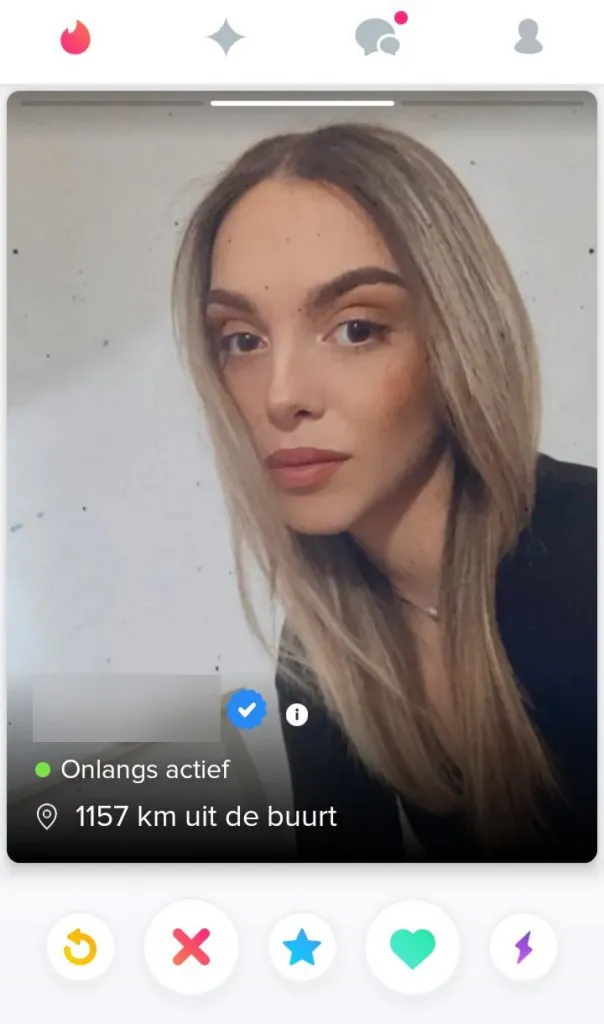Activate the purple Boost lightning
604x1024 pixels.
coord(523,946)
